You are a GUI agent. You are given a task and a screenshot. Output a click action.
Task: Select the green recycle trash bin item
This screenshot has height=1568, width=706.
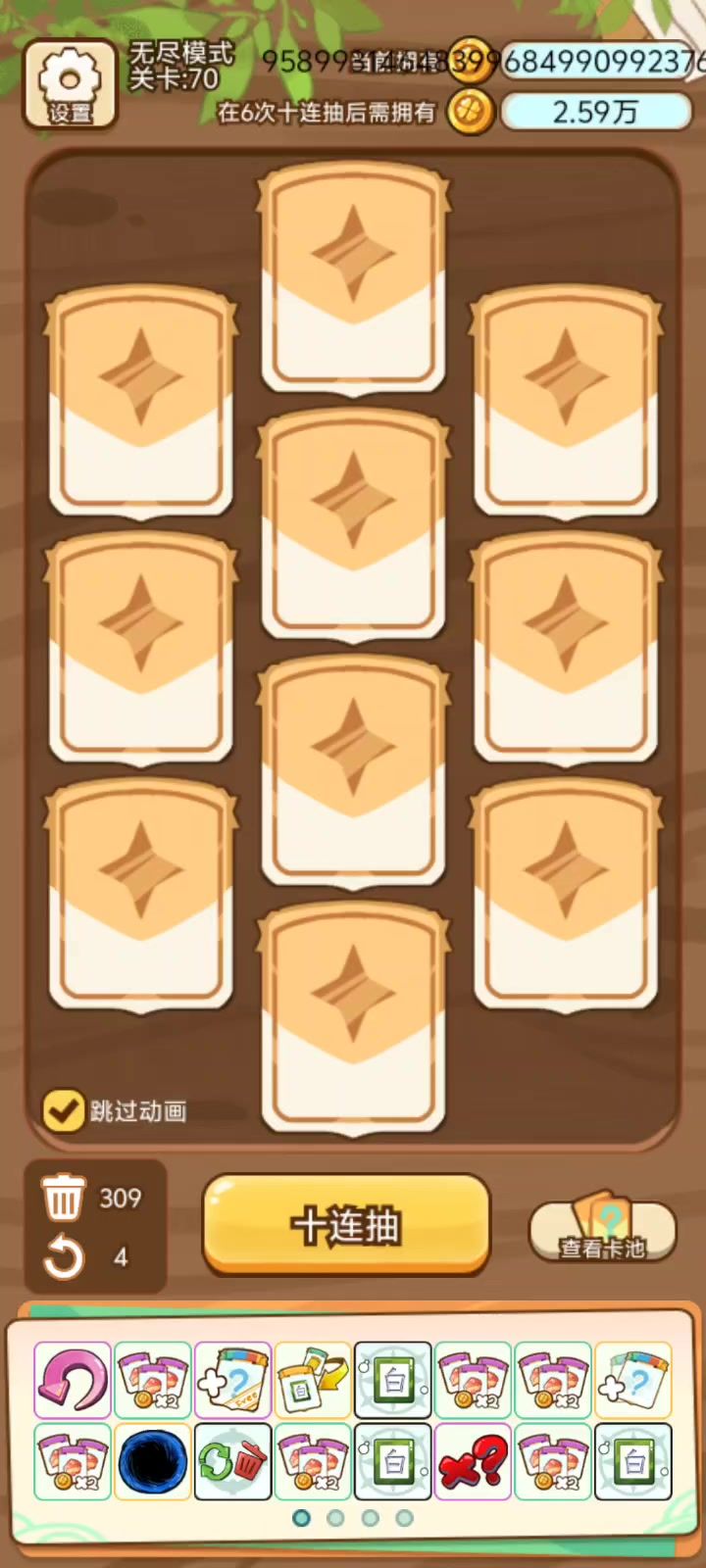pyautogui.click(x=233, y=1462)
